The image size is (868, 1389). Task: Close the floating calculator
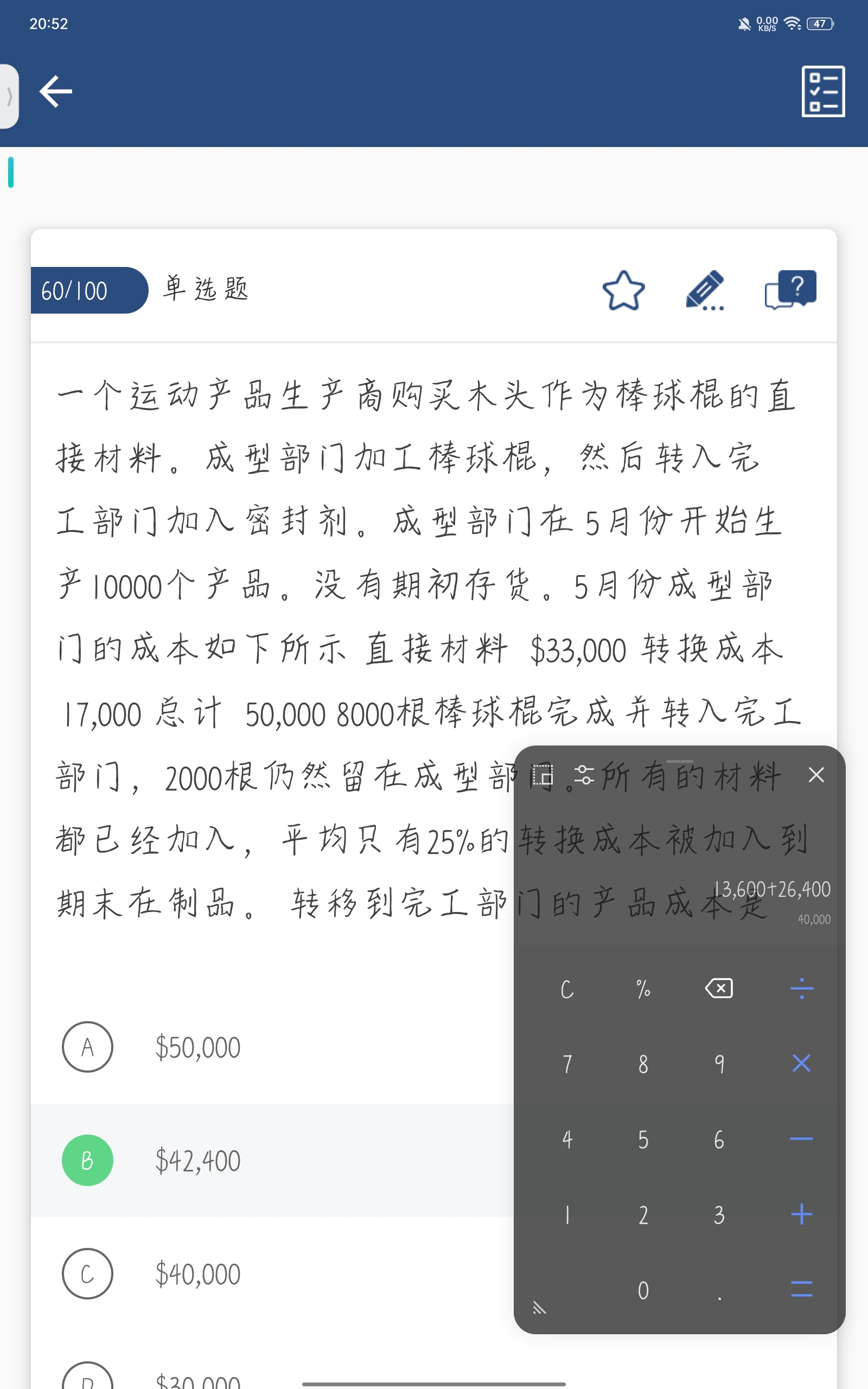(x=816, y=775)
